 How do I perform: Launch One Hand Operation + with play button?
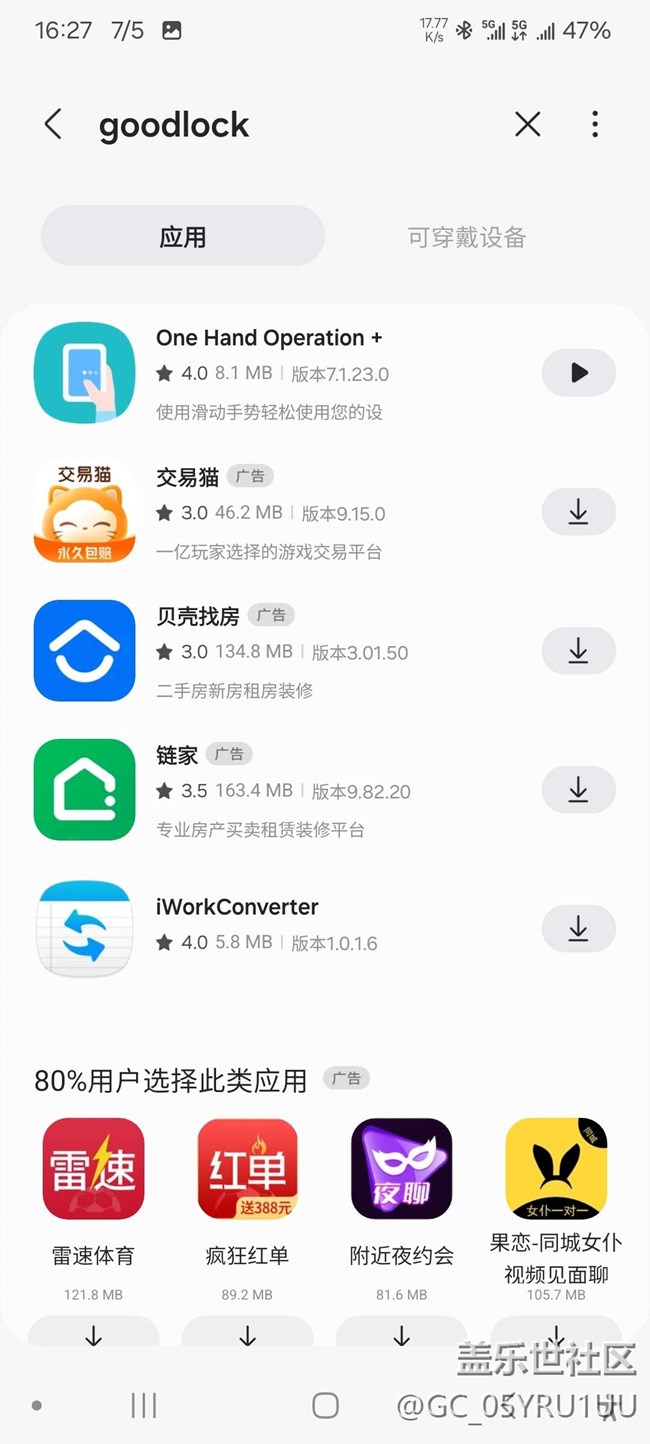pyautogui.click(x=578, y=373)
